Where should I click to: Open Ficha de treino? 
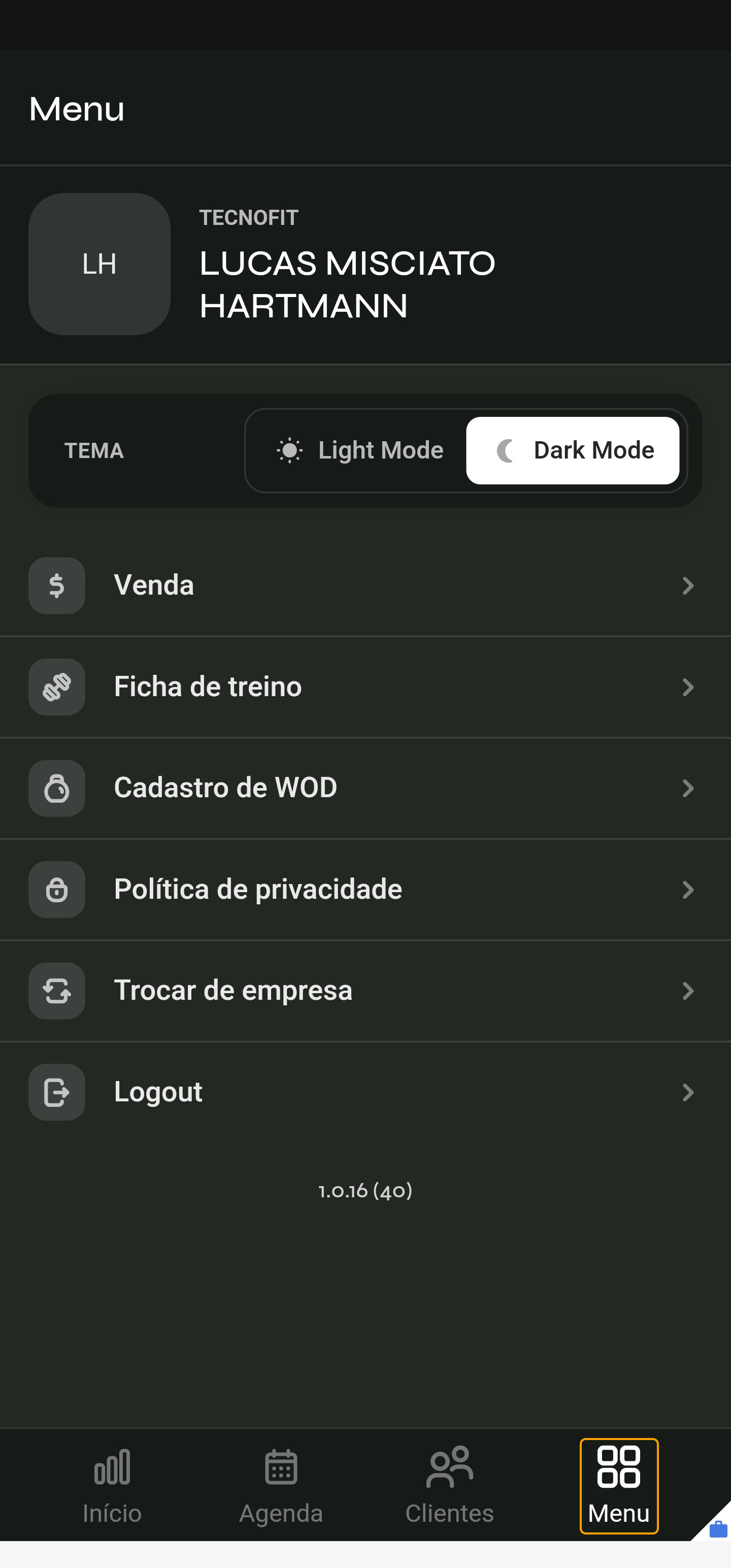[365, 687]
